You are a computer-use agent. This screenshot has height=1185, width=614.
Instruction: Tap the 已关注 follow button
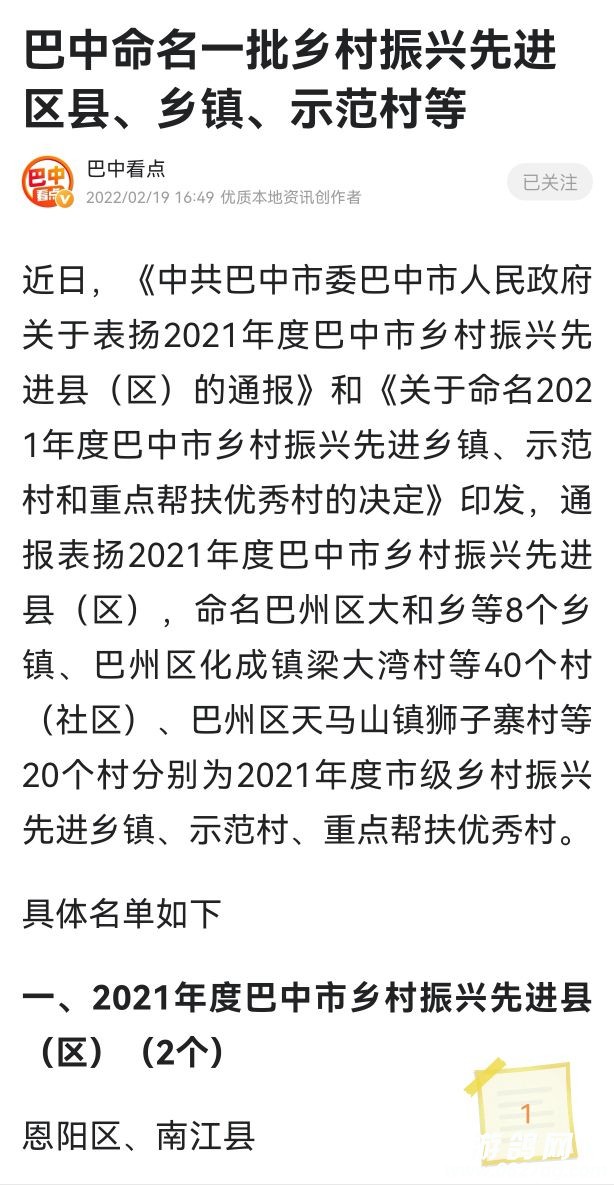(x=549, y=182)
